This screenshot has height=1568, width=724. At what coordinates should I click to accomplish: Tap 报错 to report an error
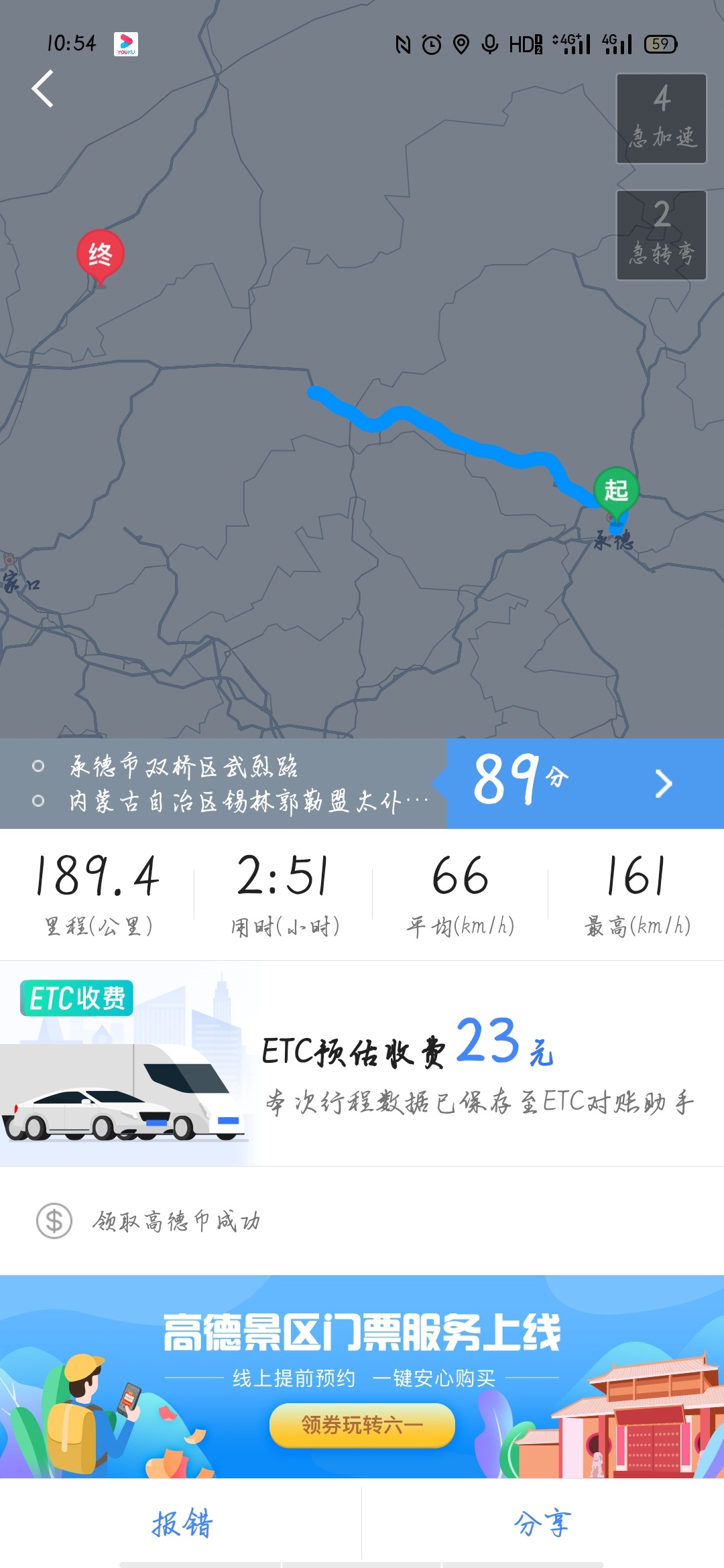coord(181,1524)
